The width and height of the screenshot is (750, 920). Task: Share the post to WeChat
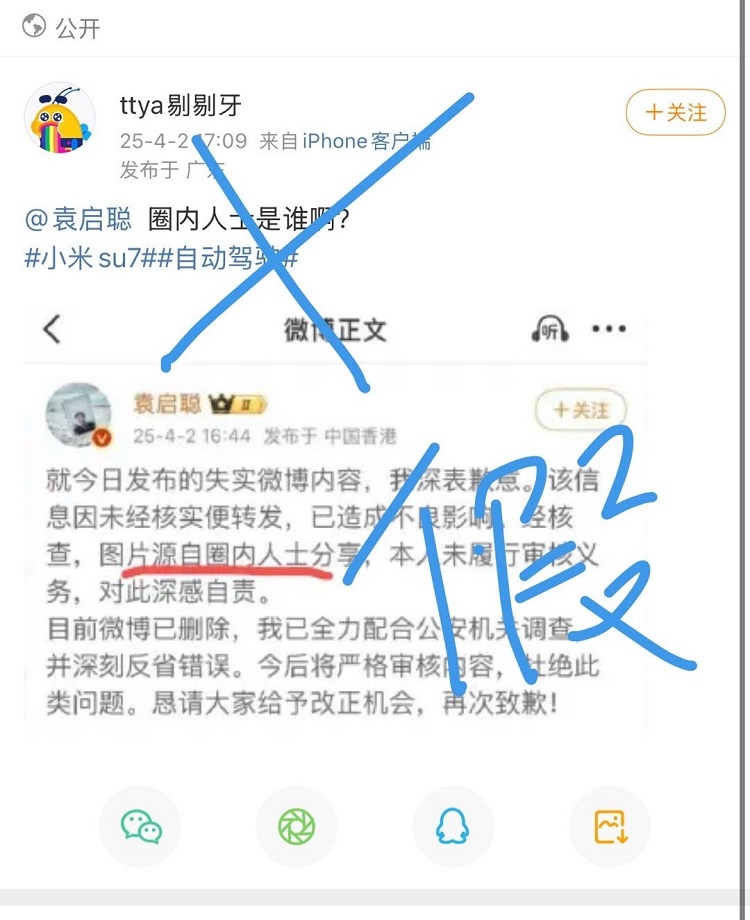pos(141,827)
